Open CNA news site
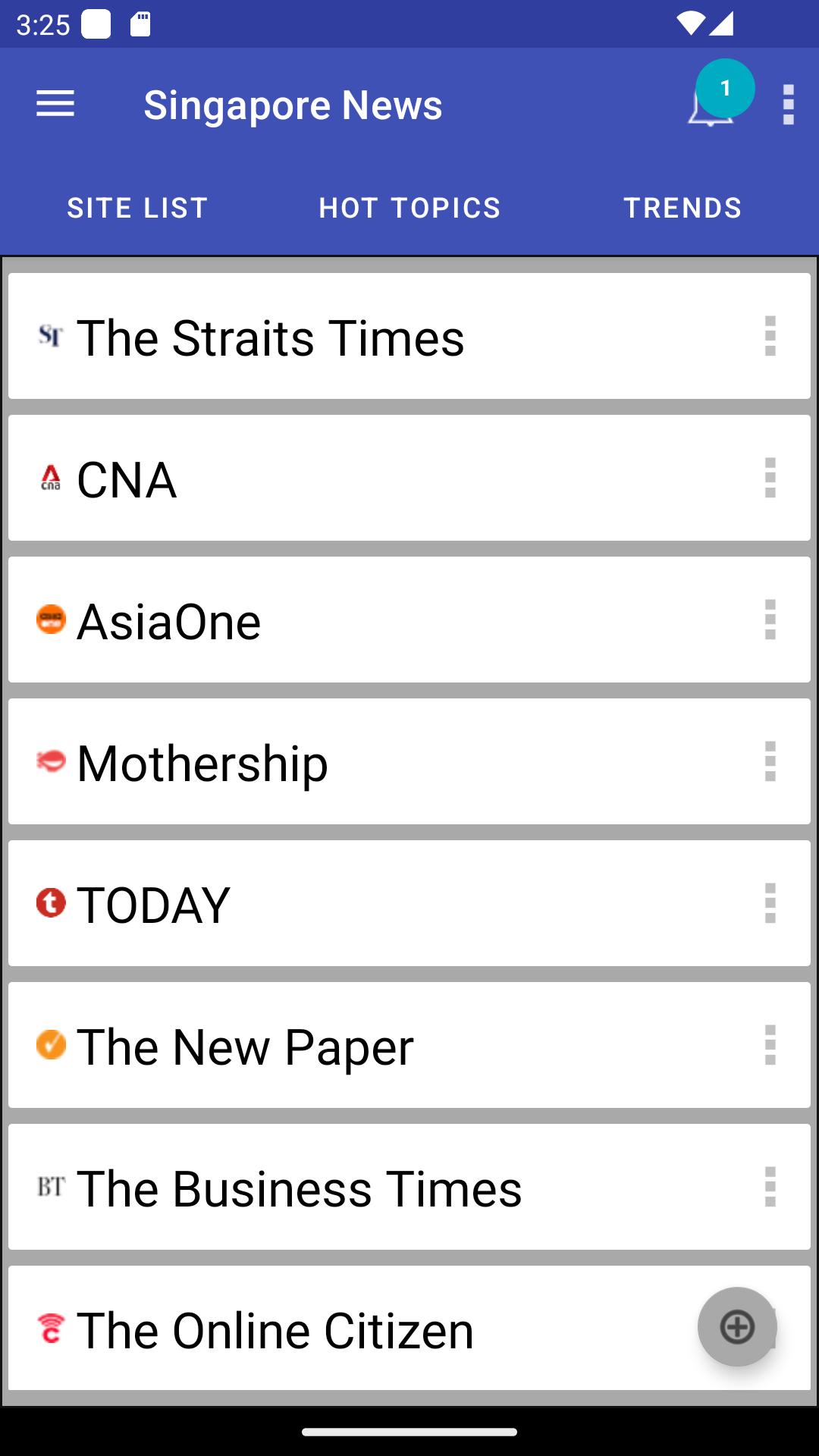 click(409, 478)
